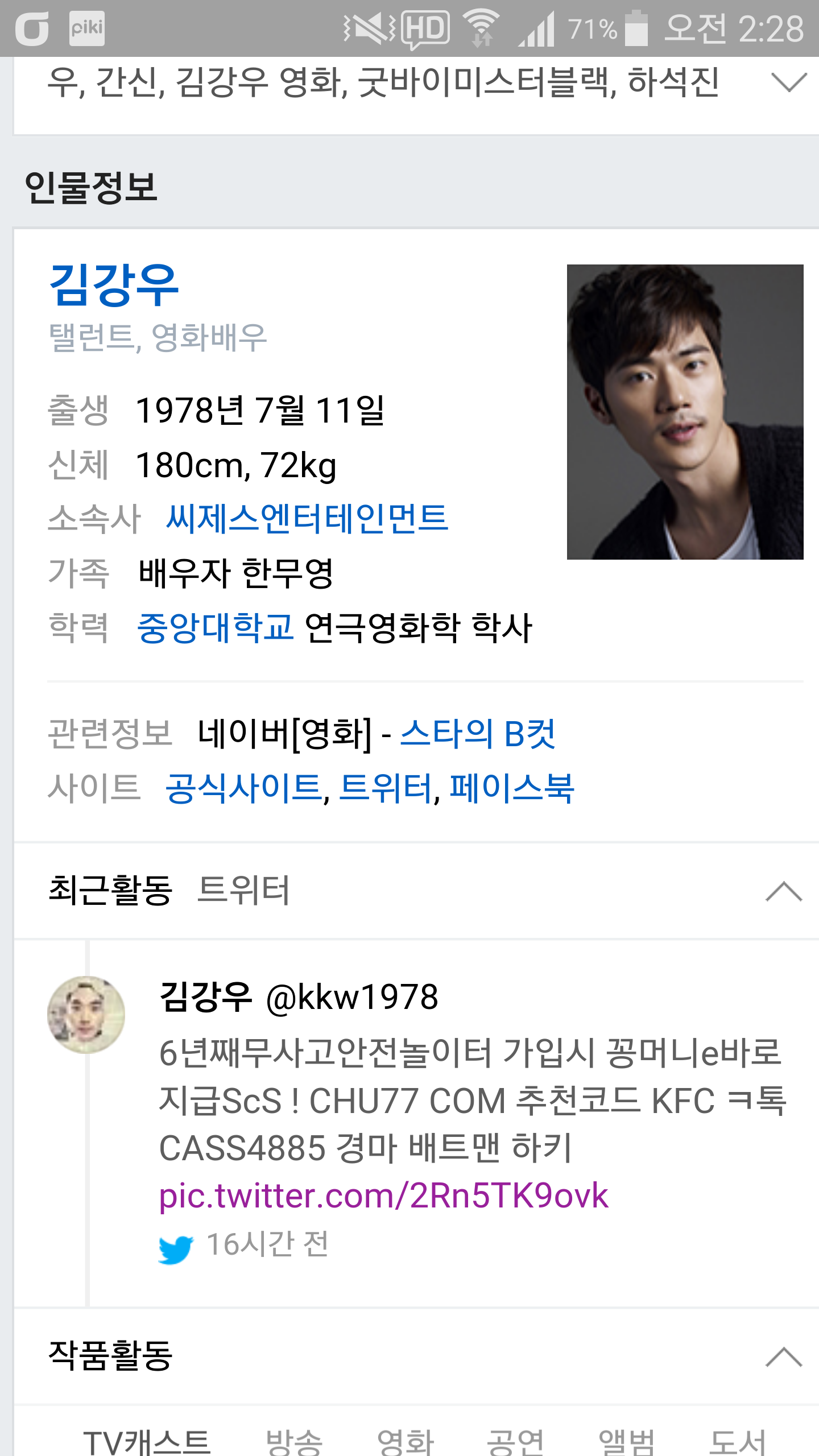Open the actor's profile photo
This screenshot has width=819, height=1456.
pos(685,412)
